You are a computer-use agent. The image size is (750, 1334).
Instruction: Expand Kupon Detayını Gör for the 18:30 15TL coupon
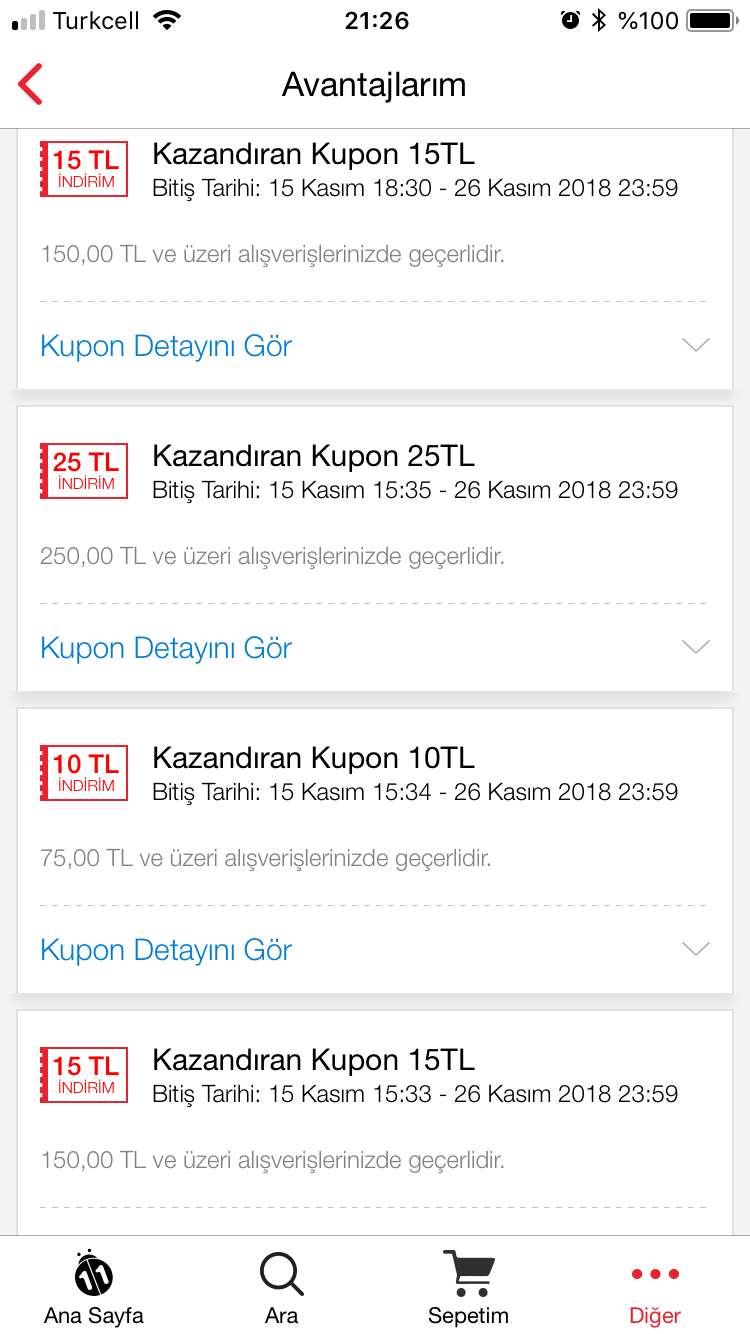click(374, 346)
